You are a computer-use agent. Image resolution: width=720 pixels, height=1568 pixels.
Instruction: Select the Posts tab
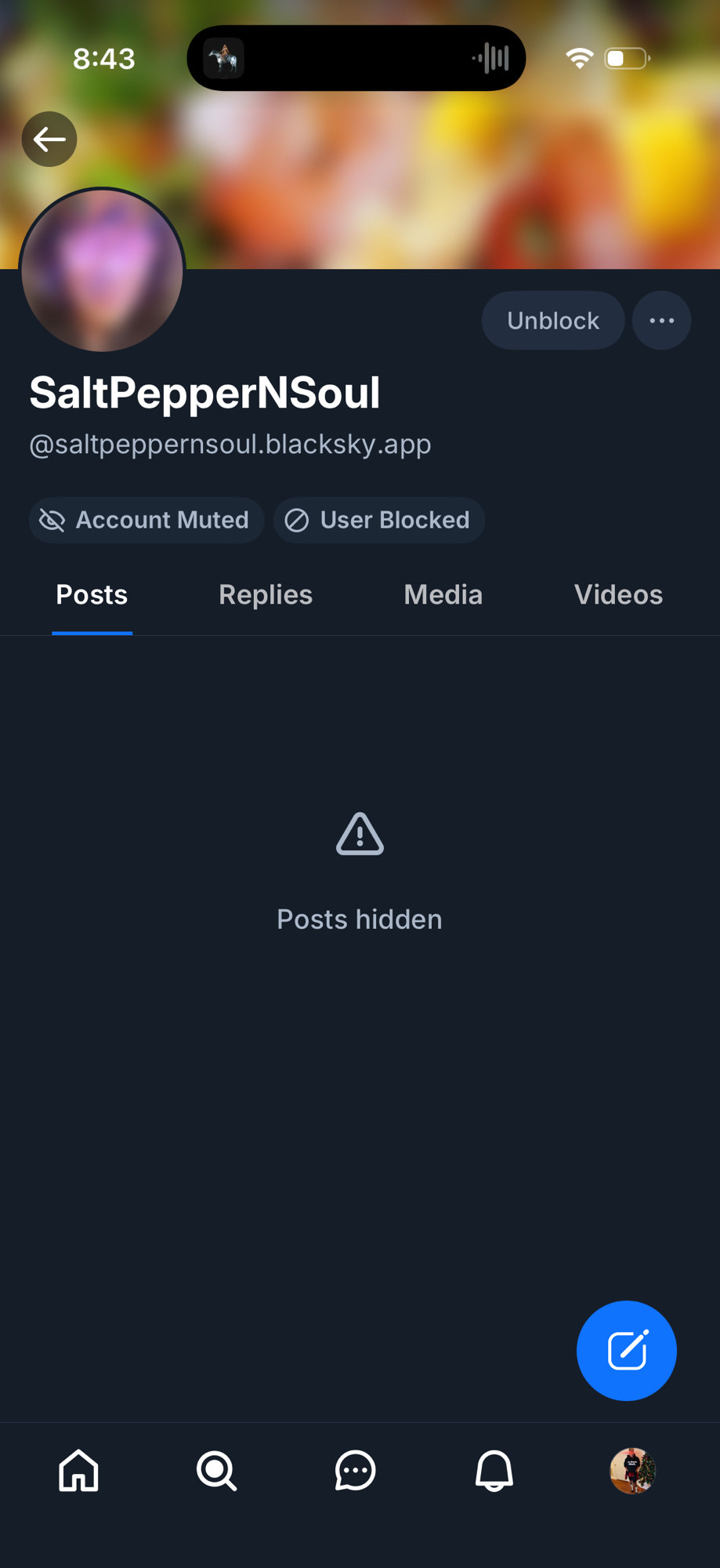(92, 595)
